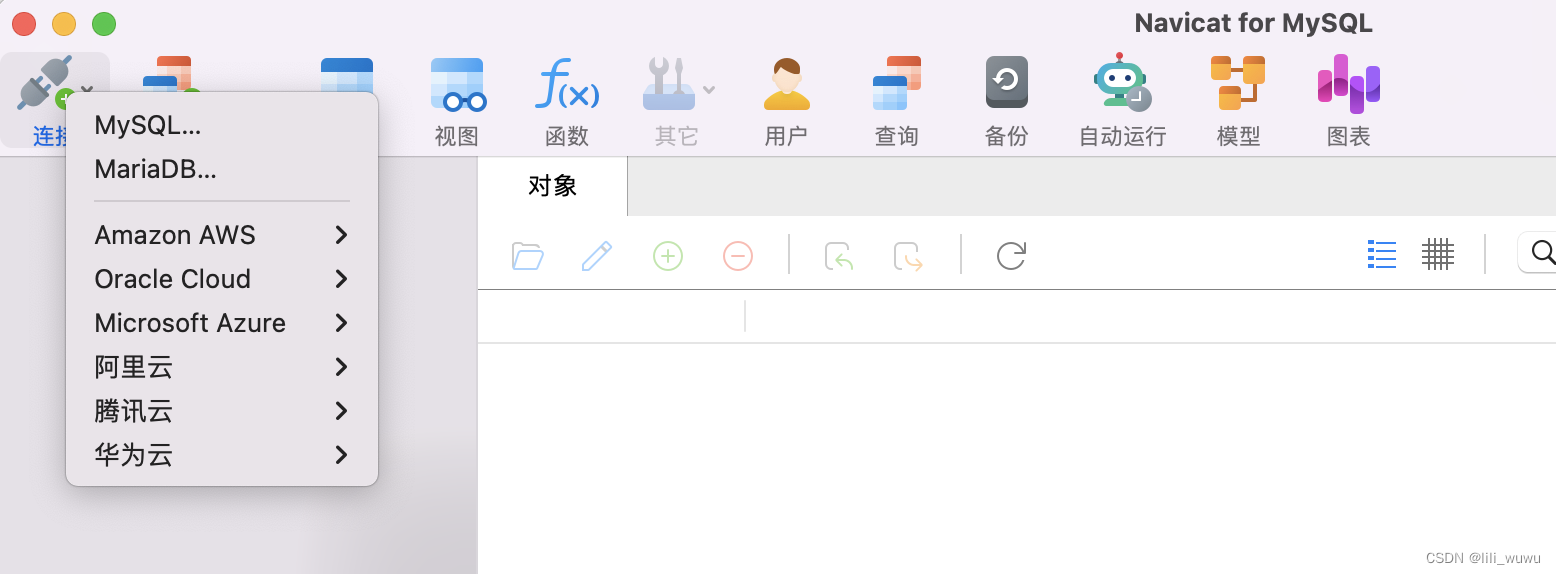
Task: Tap the refresh icon in the object toolbar
Action: coord(1011,255)
